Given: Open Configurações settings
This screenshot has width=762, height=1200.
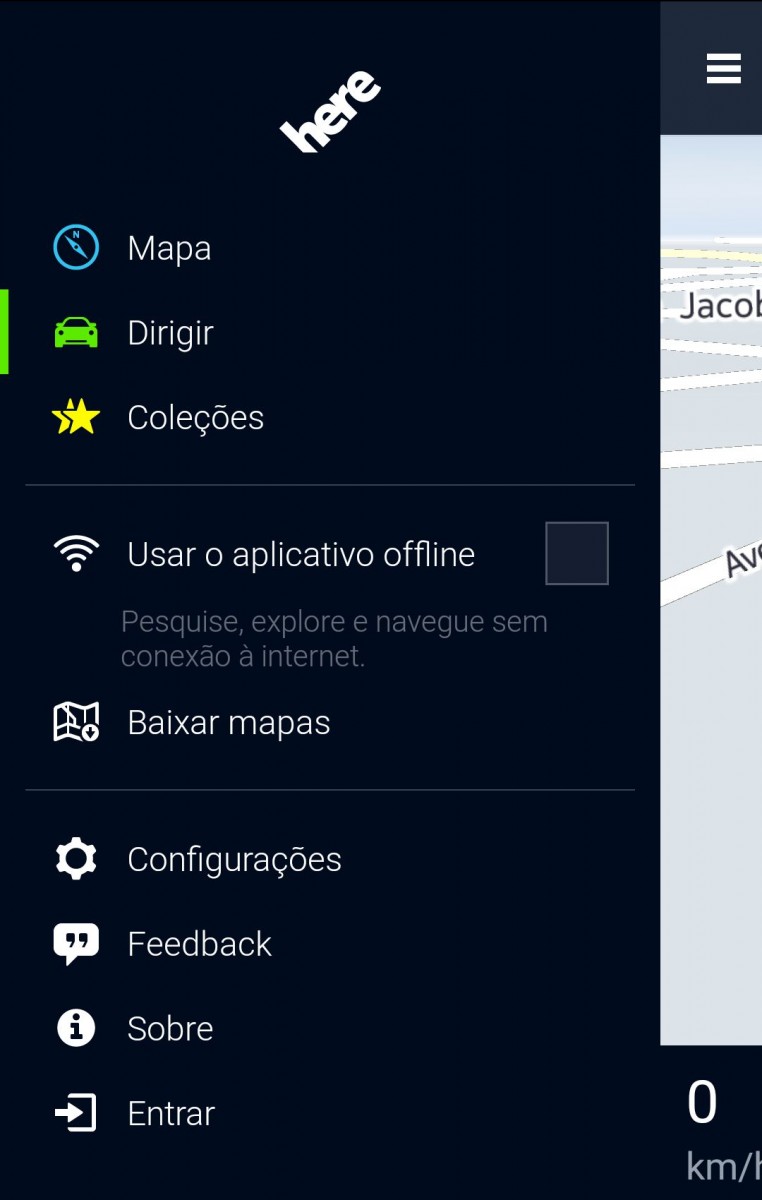Looking at the screenshot, I should [234, 860].
